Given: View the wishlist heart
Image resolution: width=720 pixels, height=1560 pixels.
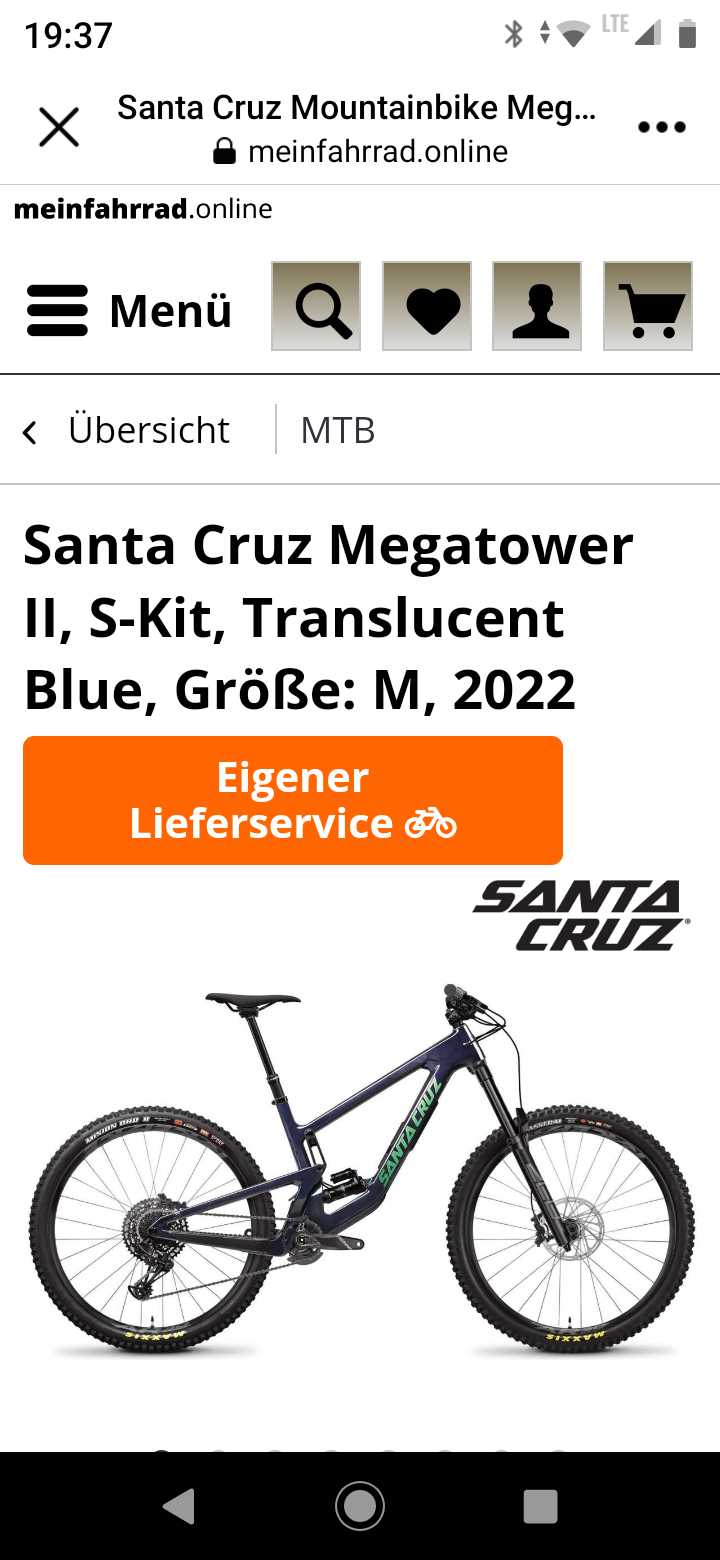Looking at the screenshot, I should tap(427, 307).
